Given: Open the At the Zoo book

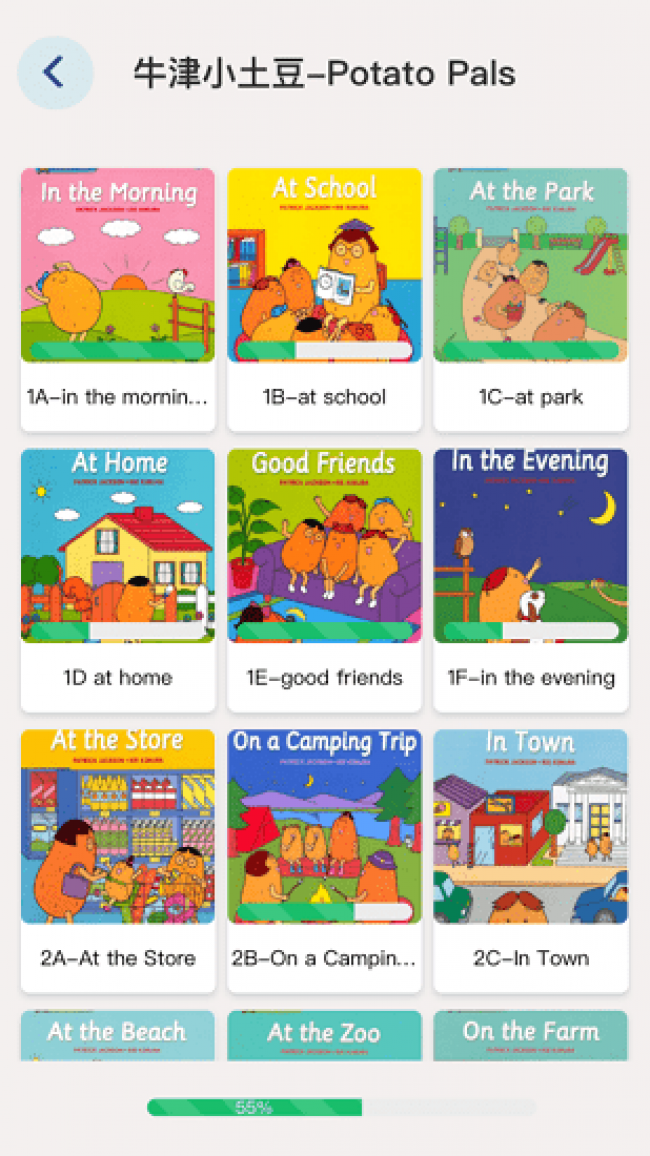Looking at the screenshot, I should tap(324, 1036).
